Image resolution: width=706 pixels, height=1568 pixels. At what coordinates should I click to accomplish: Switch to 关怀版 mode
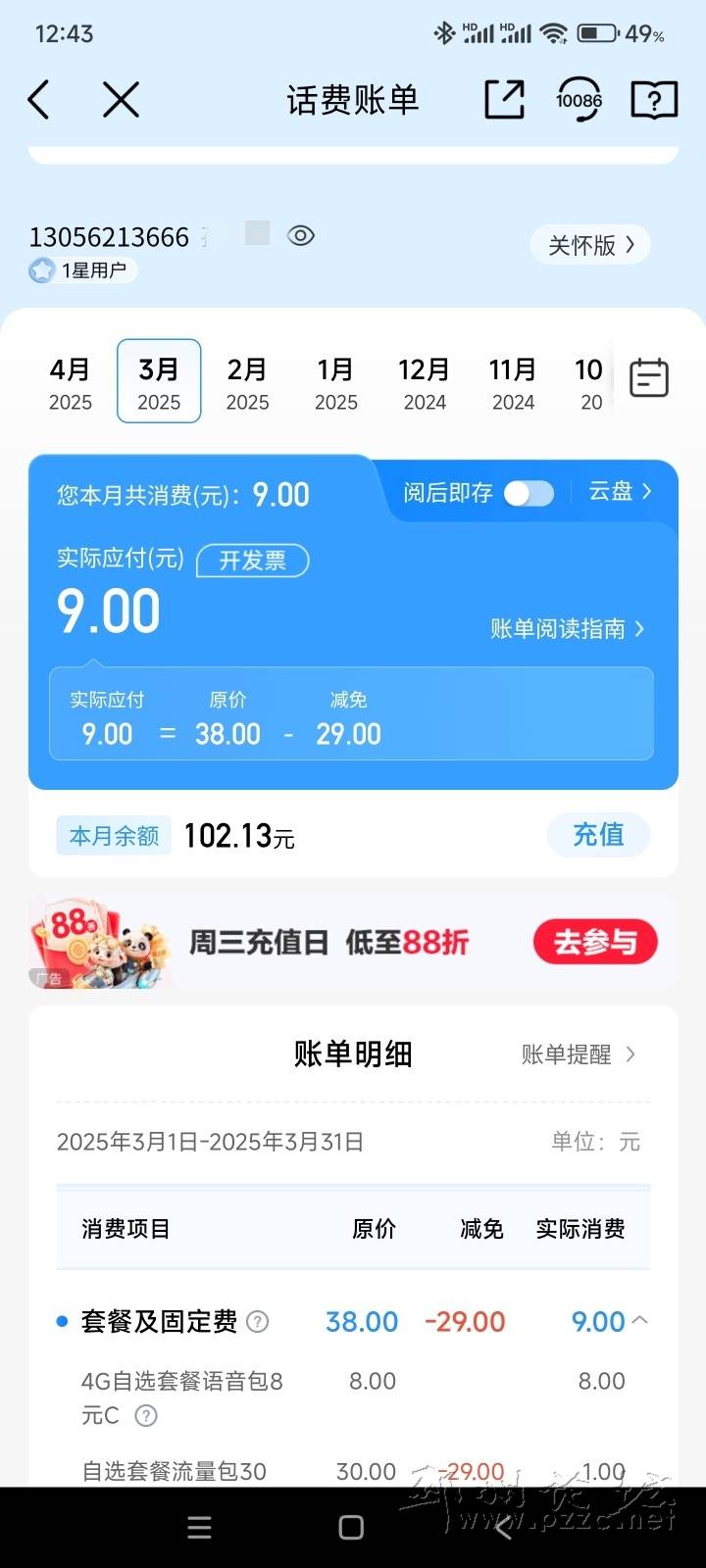point(591,245)
